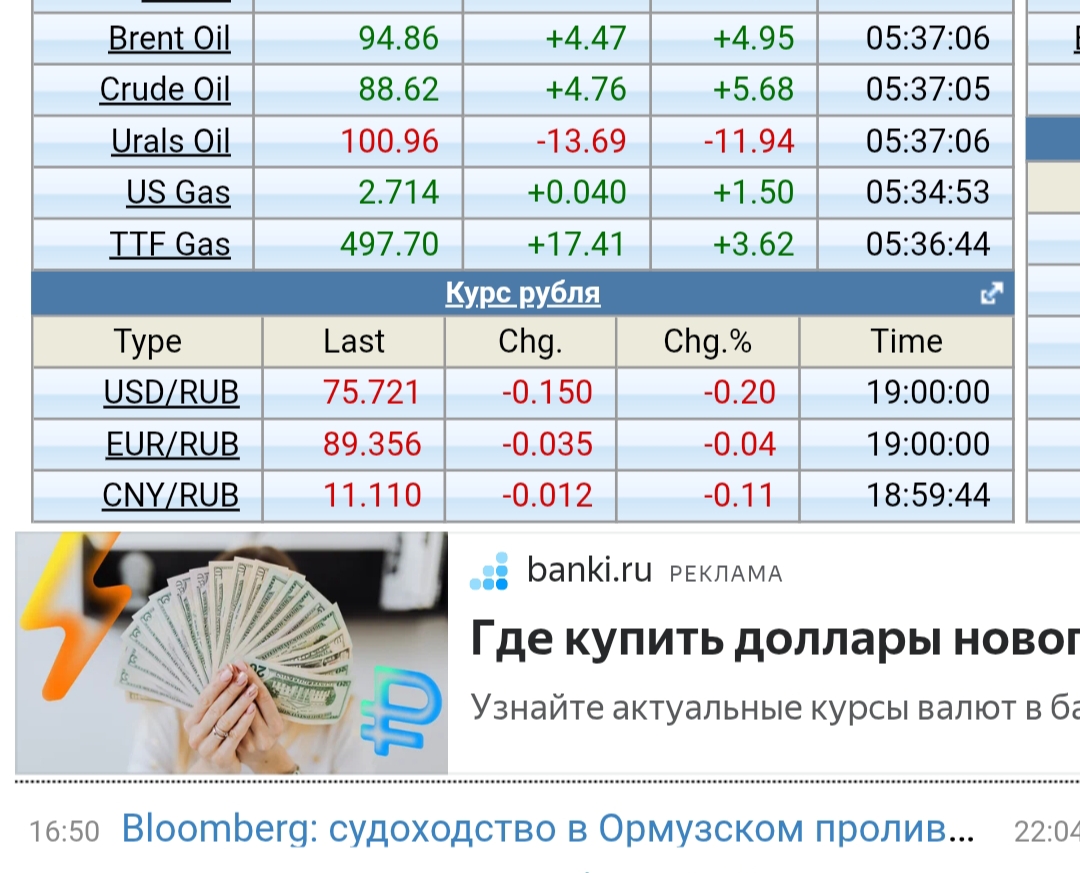Expand the Курс рубля table in new window
Image resolution: width=1080 pixels, height=873 pixels.
click(991, 294)
